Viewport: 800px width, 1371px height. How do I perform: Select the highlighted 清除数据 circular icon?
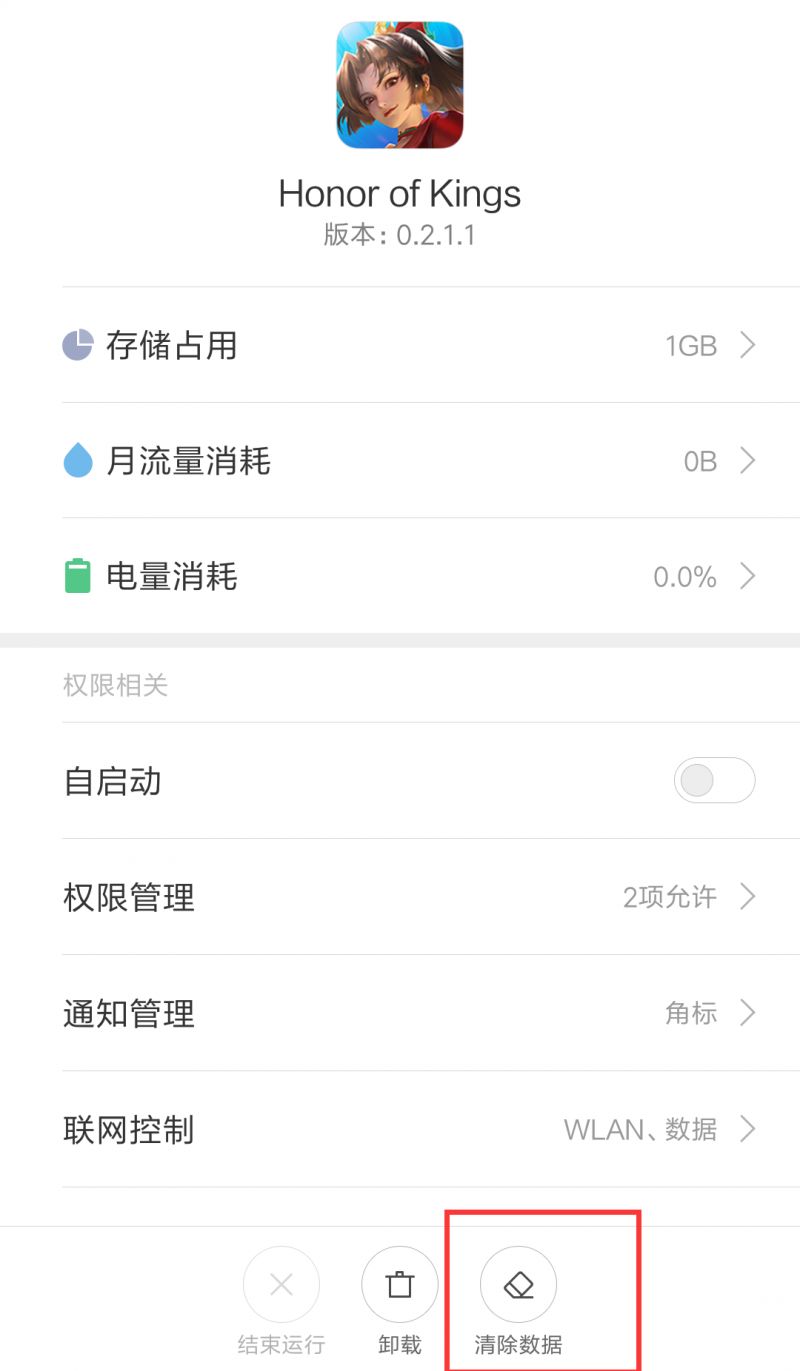pos(517,1284)
